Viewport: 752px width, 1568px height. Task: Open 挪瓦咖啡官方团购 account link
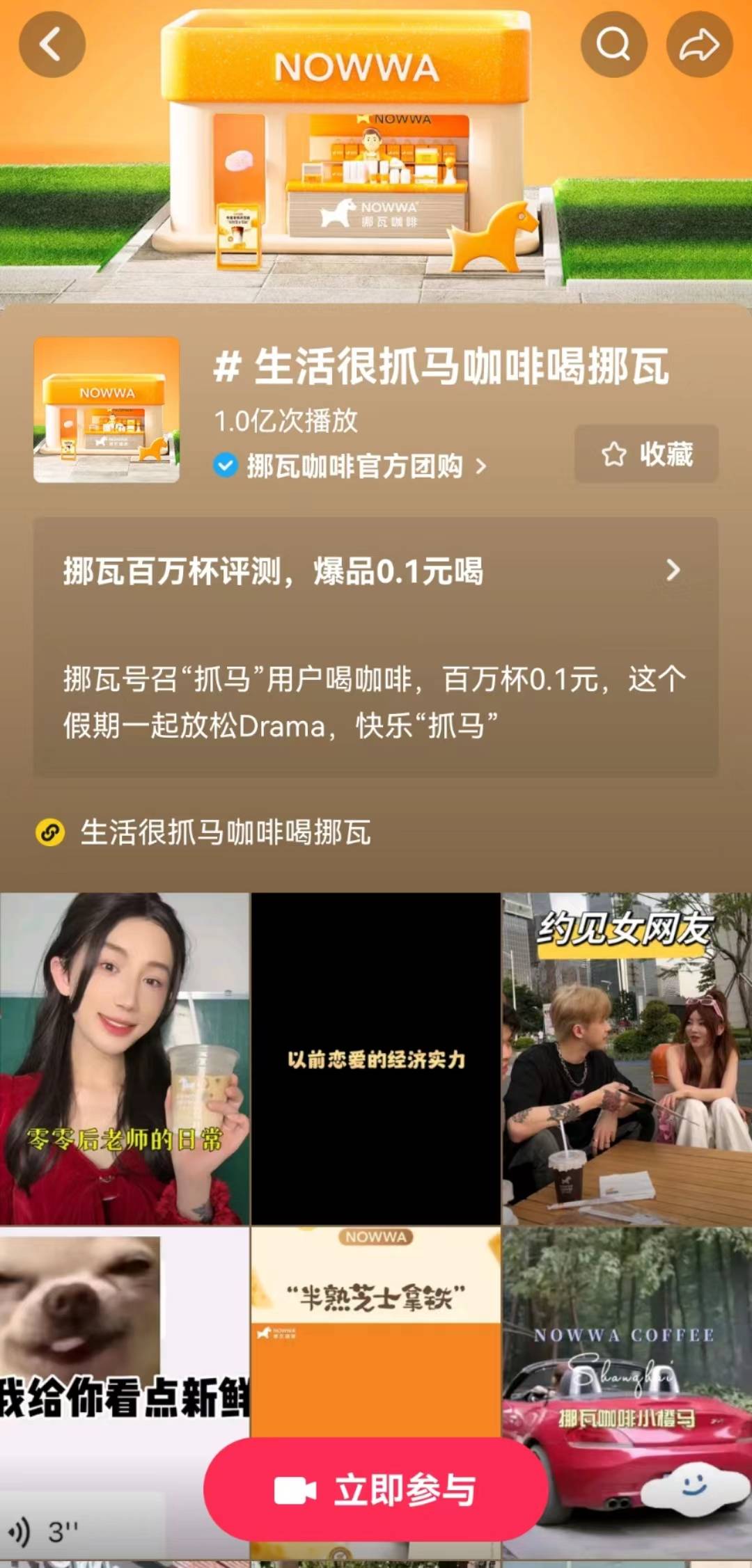coord(354,466)
